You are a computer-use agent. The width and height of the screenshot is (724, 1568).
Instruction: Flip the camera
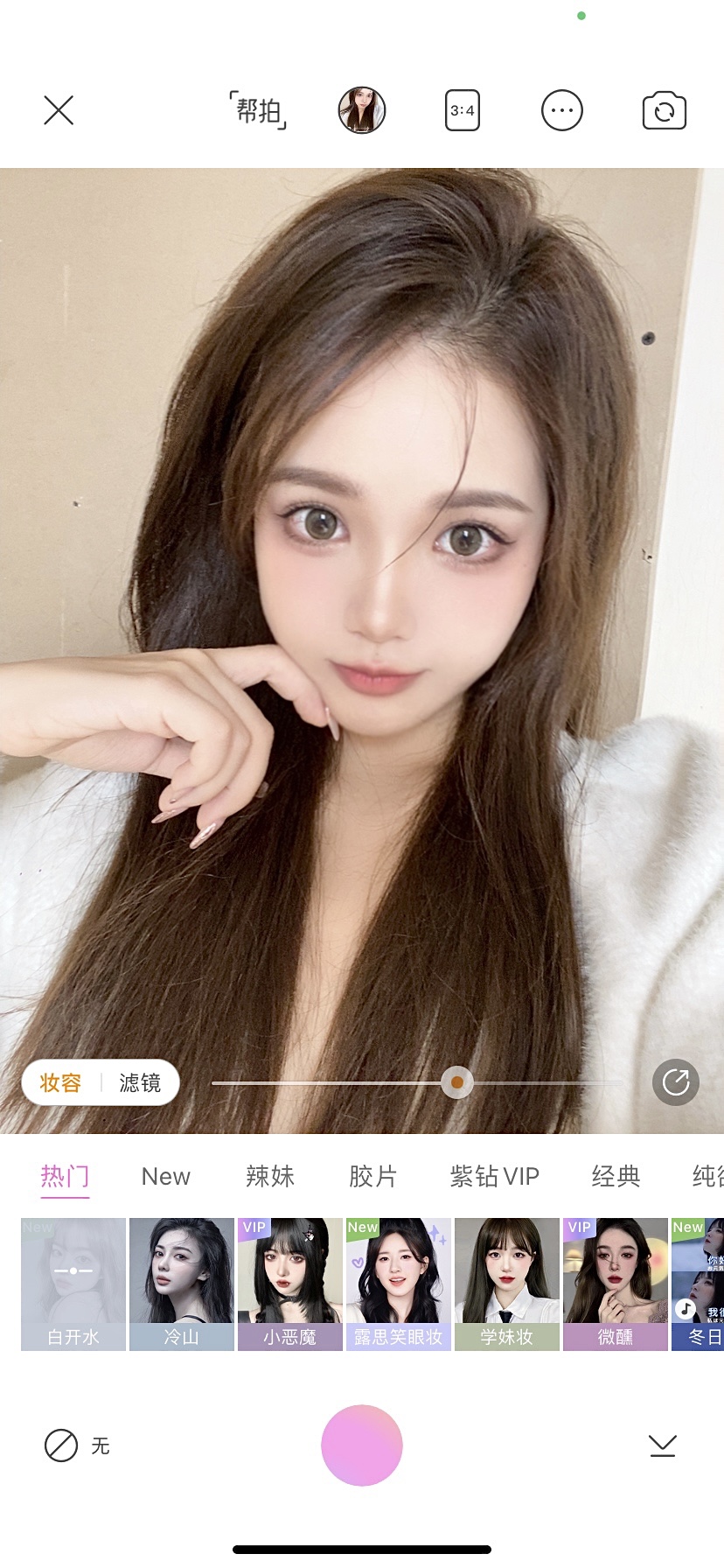tap(664, 111)
